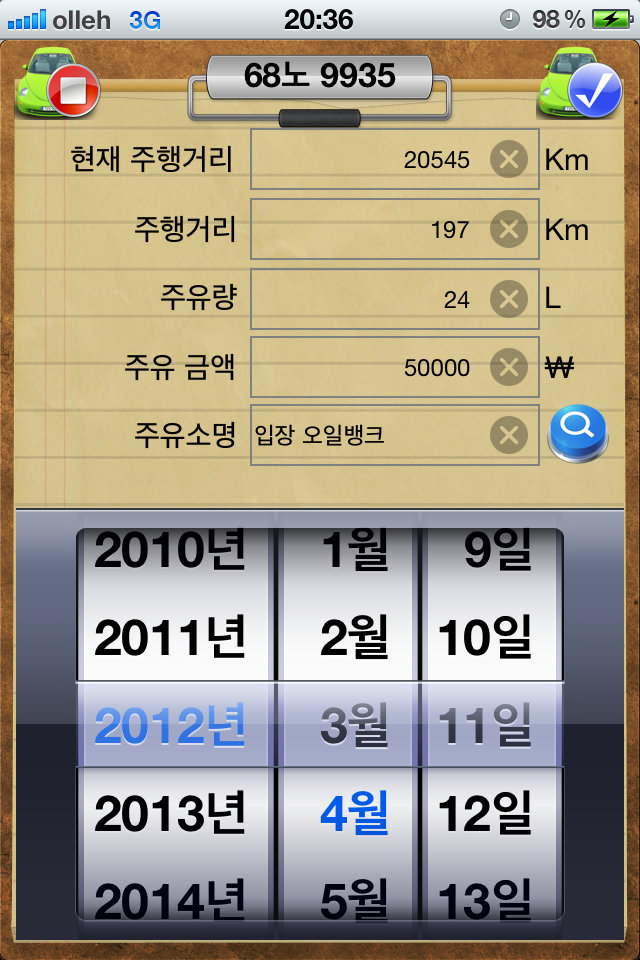Viewport: 640px width, 960px height.
Task: Select 2011년 in the year picker
Action: point(170,637)
